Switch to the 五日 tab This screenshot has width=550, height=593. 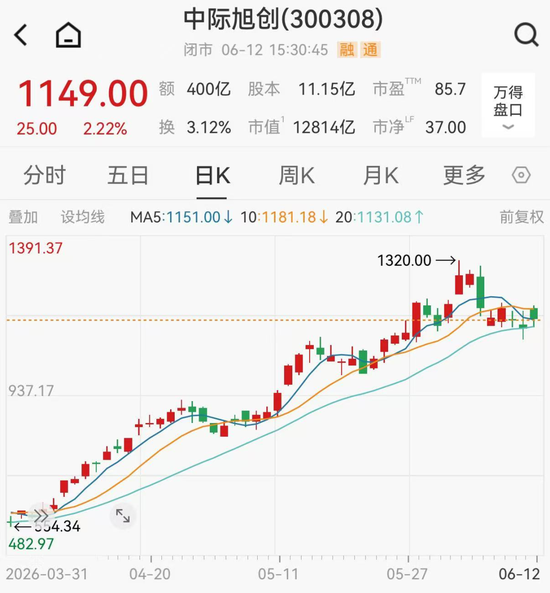coord(128,175)
